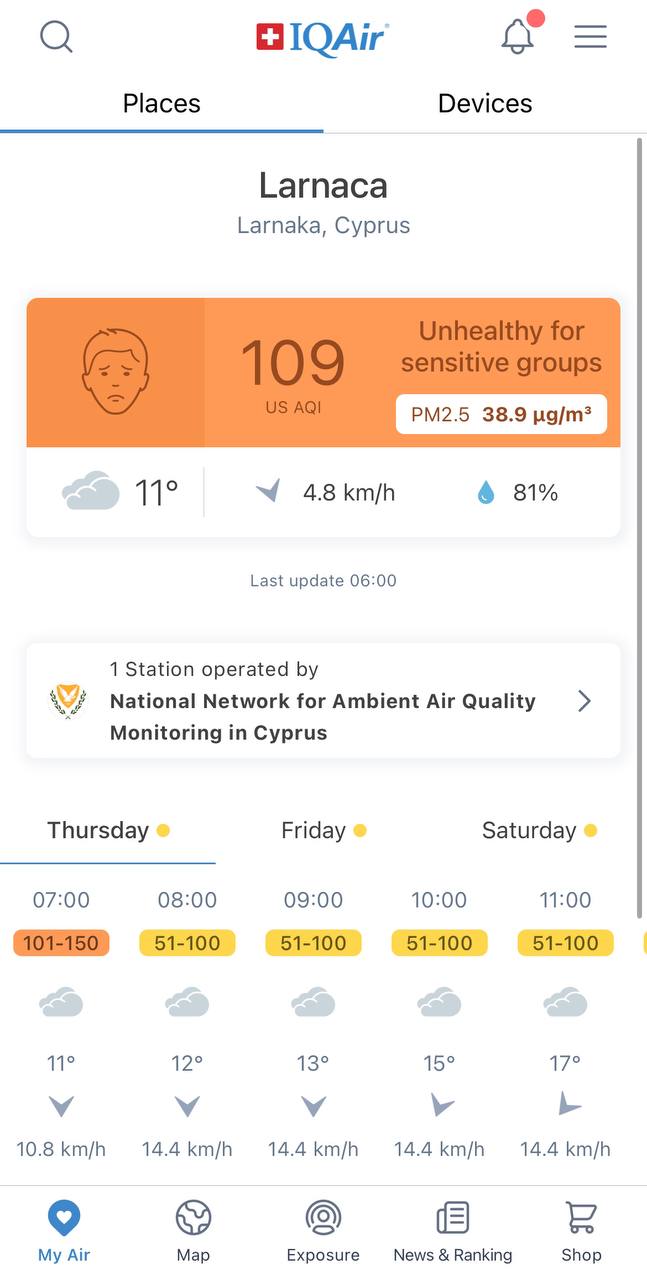The image size is (647, 1280).
Task: Open the search icon
Action: coord(56,37)
